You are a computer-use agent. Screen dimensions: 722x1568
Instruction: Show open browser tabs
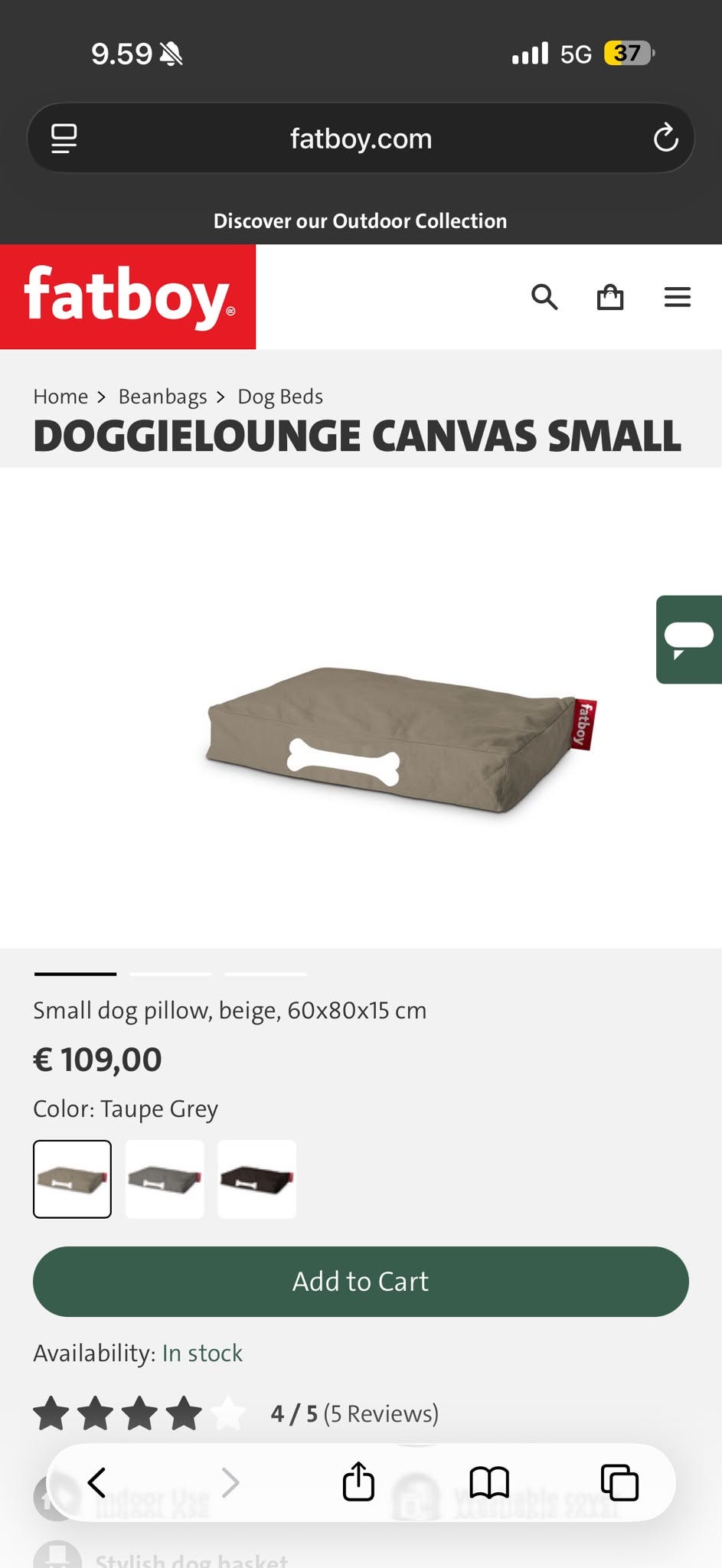point(619,1483)
